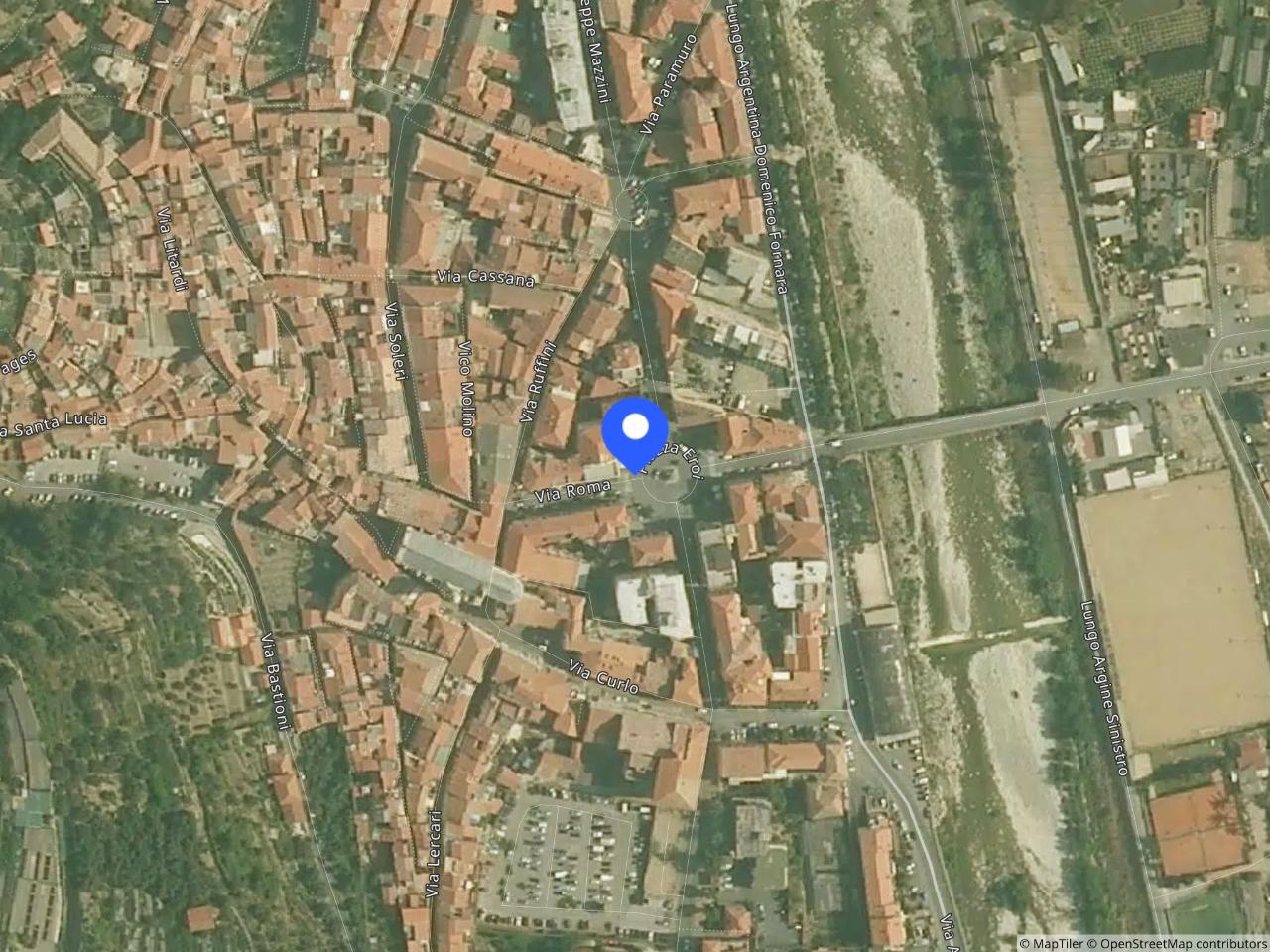
Task: Open the OpenStreetMap contributors link
Action: [1181, 943]
